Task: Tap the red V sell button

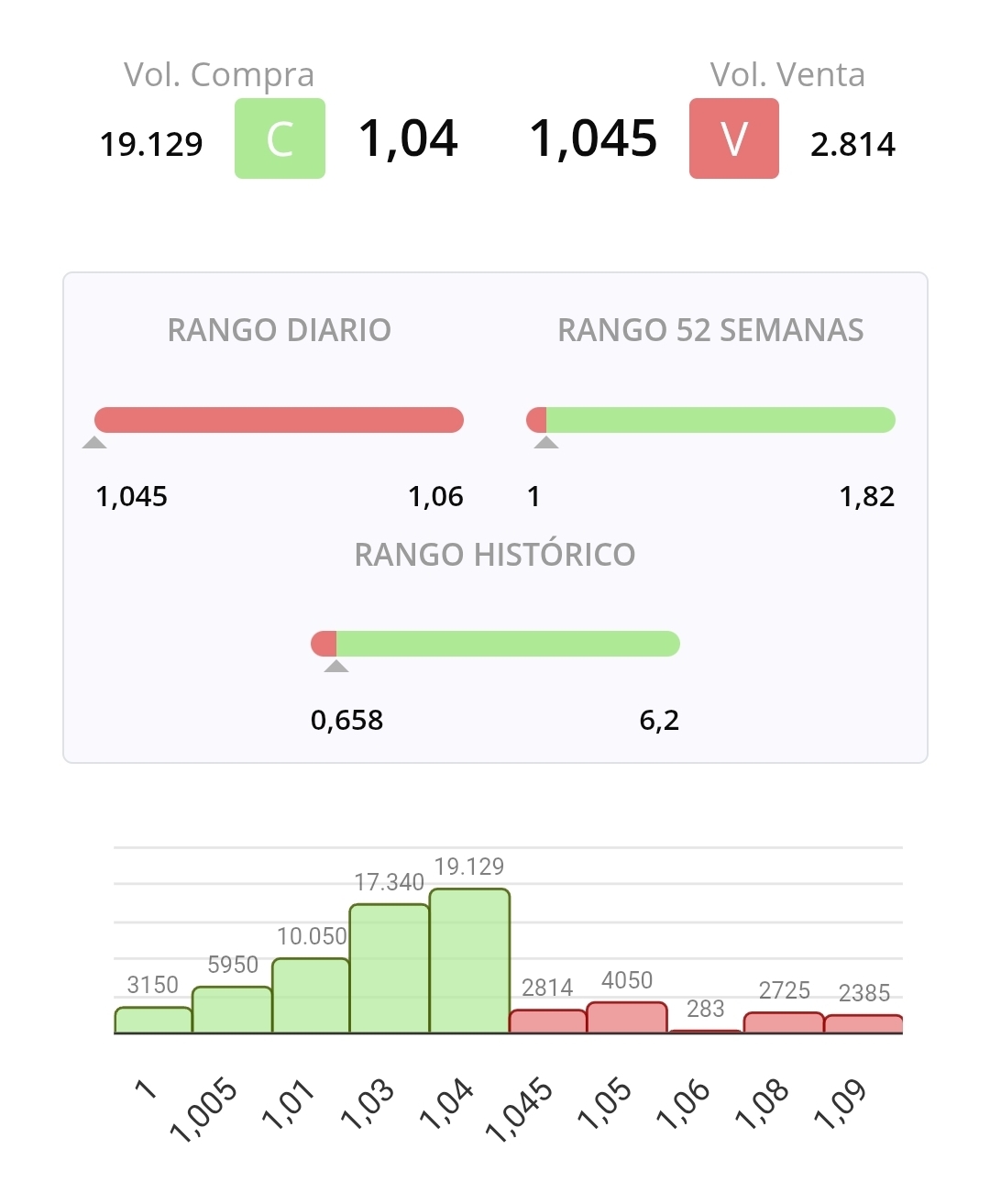Action: point(734,138)
